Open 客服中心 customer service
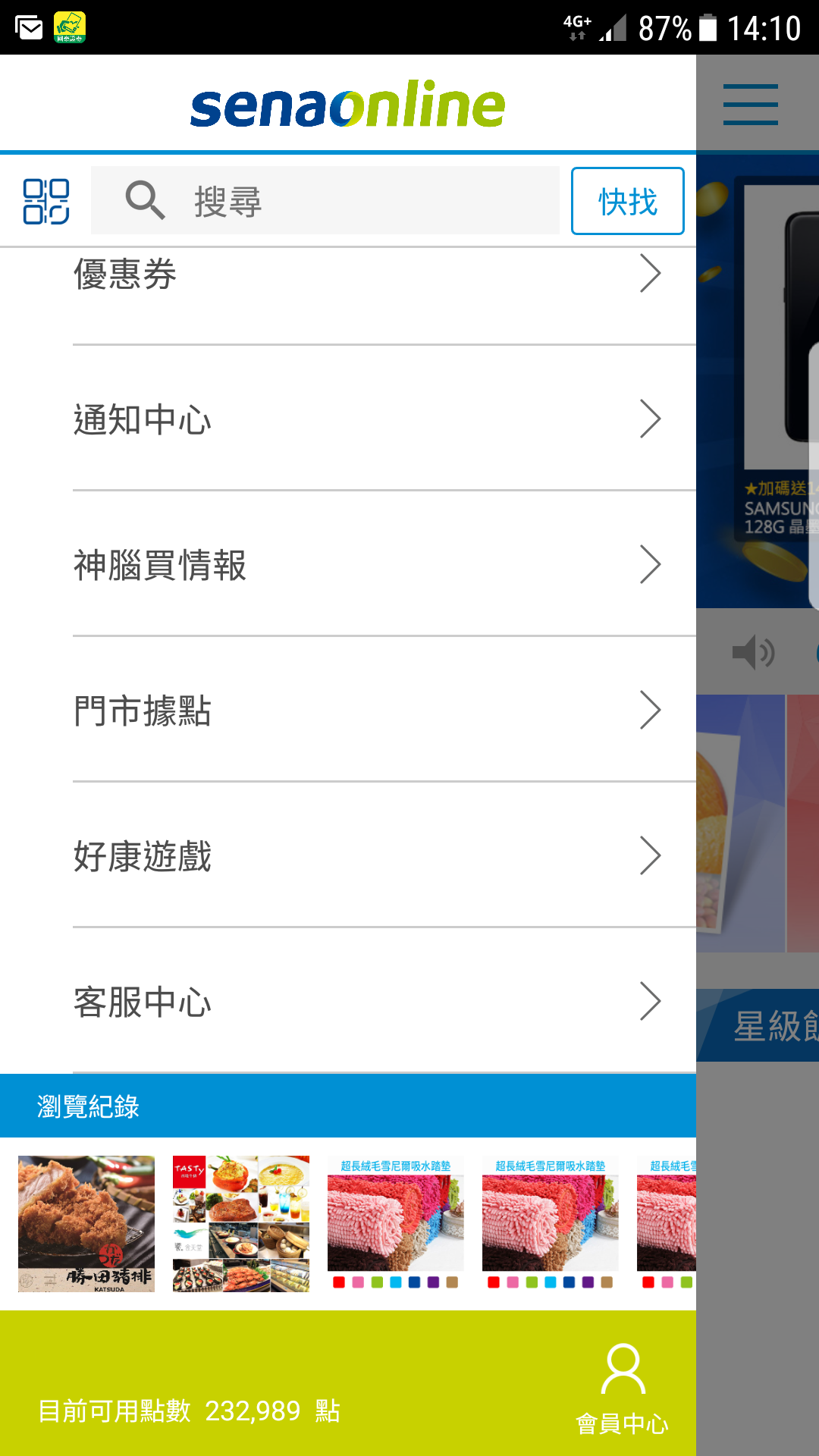The width and height of the screenshot is (819, 1456). 364,1001
